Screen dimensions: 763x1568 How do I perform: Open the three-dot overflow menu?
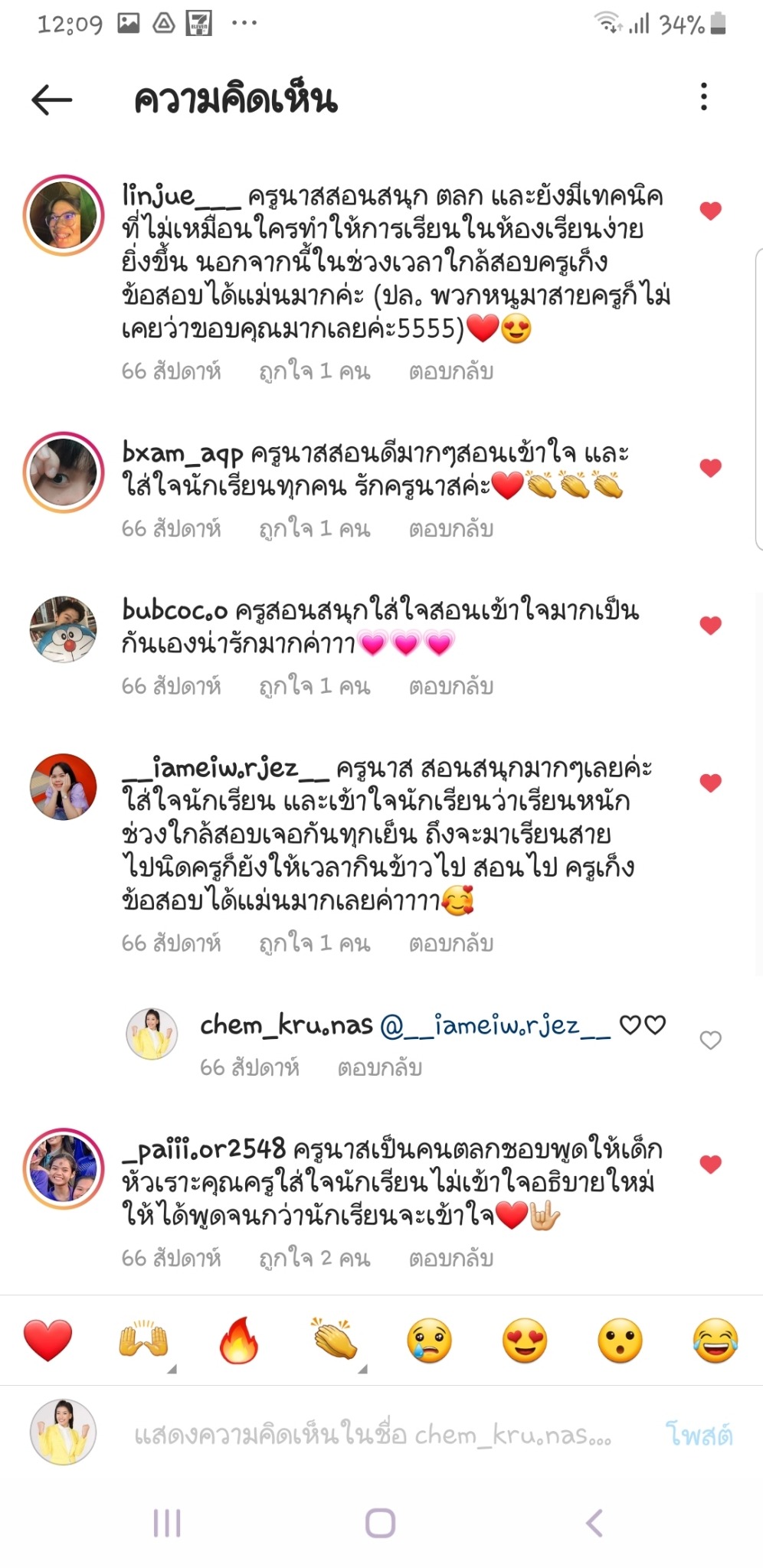(x=703, y=97)
